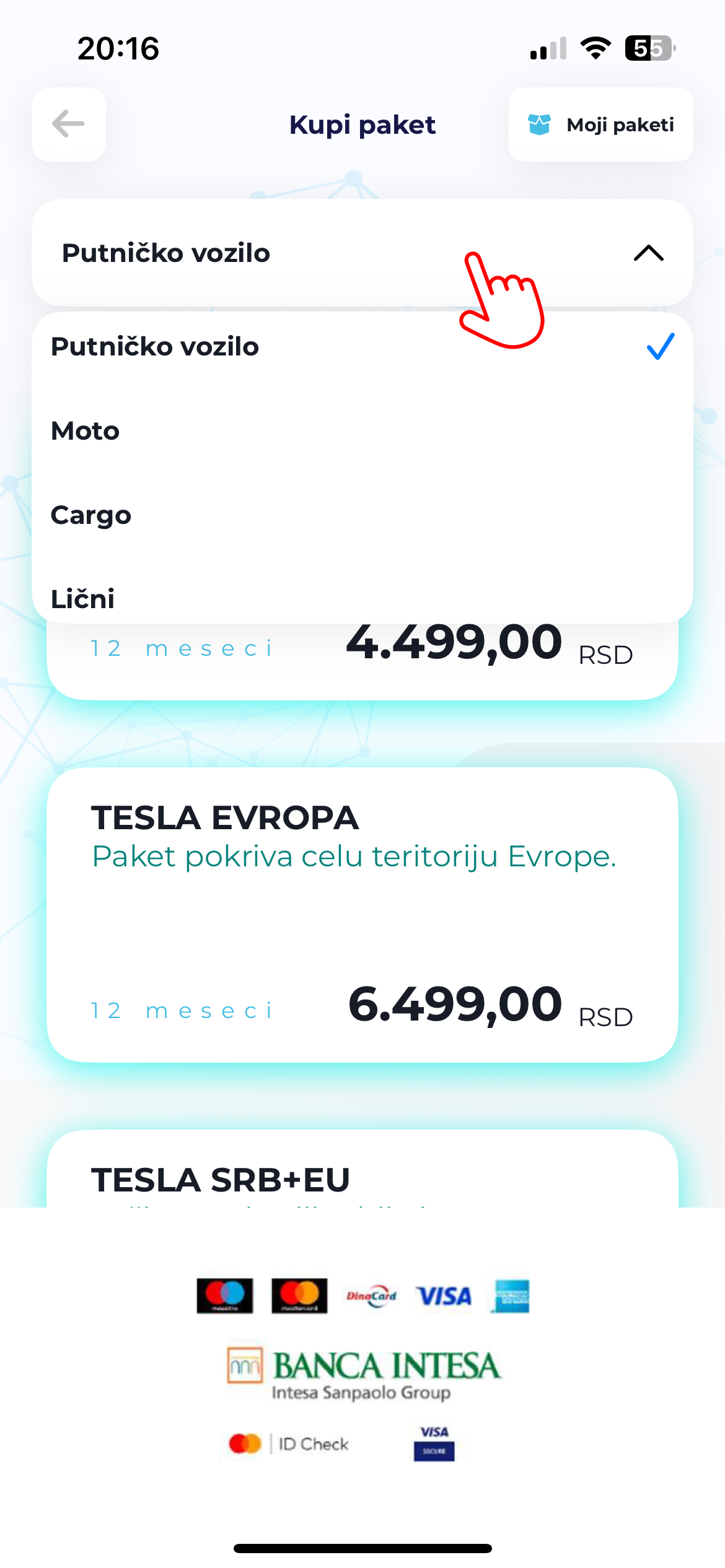Screen dimensions: 725x1568
Task: Open Moji paketi
Action: pos(600,124)
